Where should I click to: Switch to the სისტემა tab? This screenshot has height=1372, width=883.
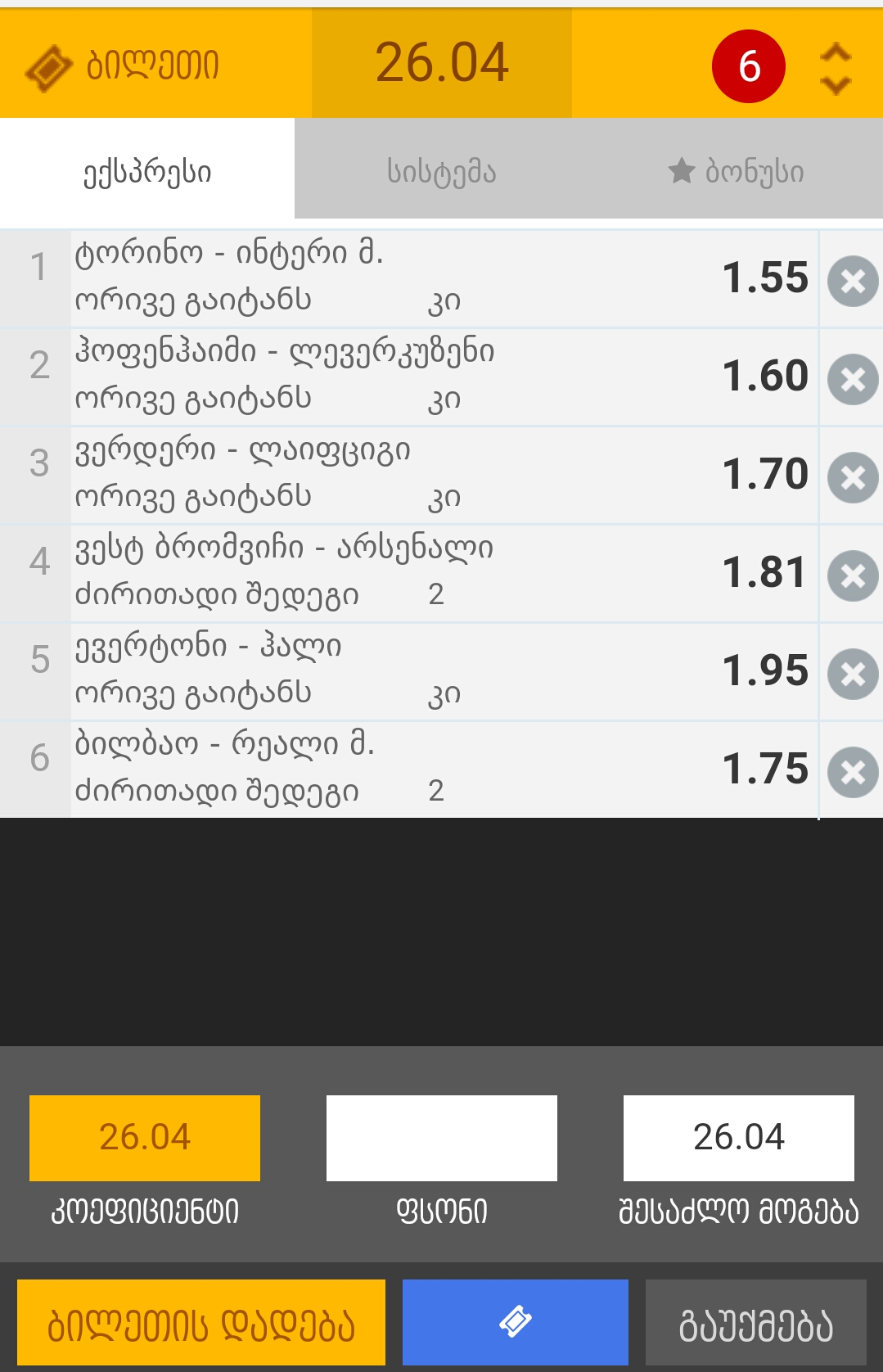(x=441, y=172)
